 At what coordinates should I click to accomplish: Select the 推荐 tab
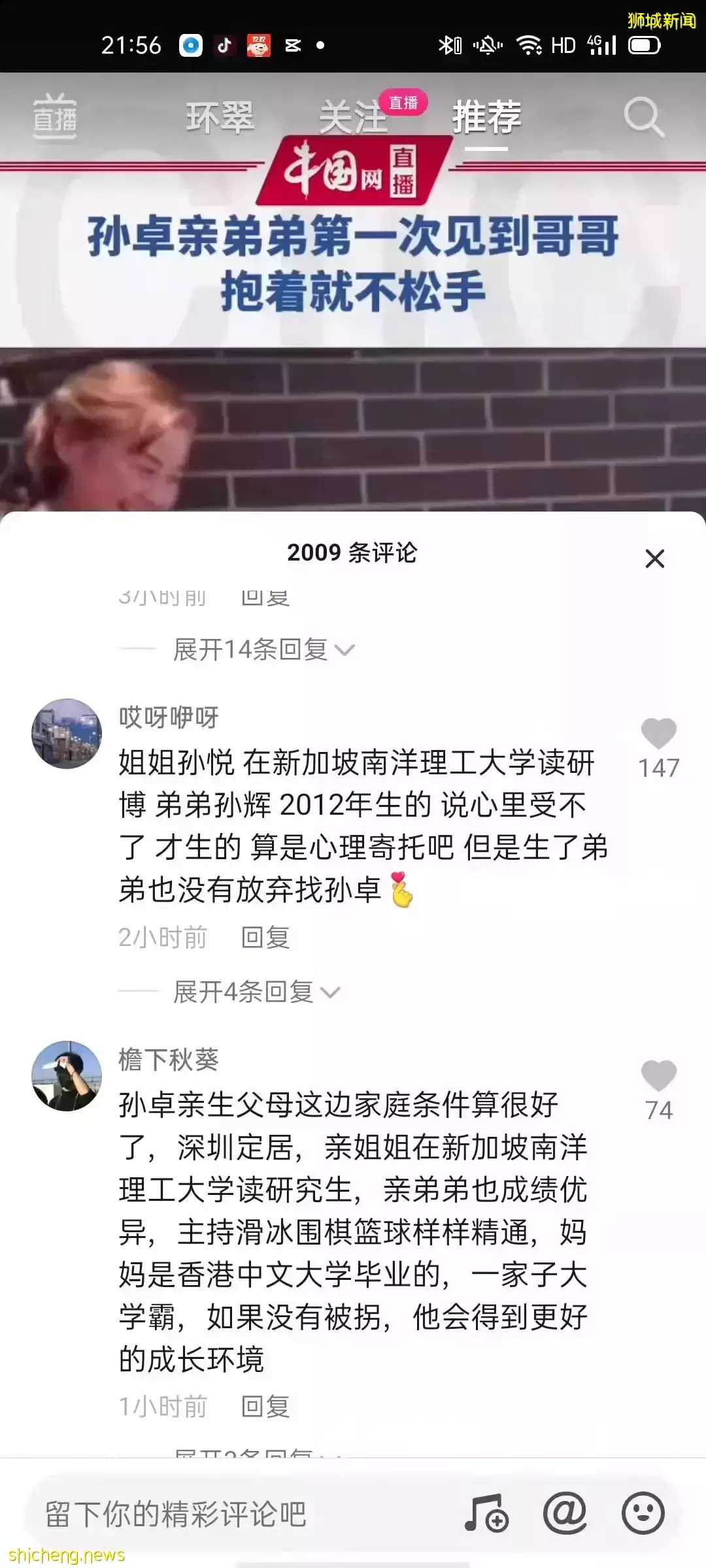click(x=486, y=118)
